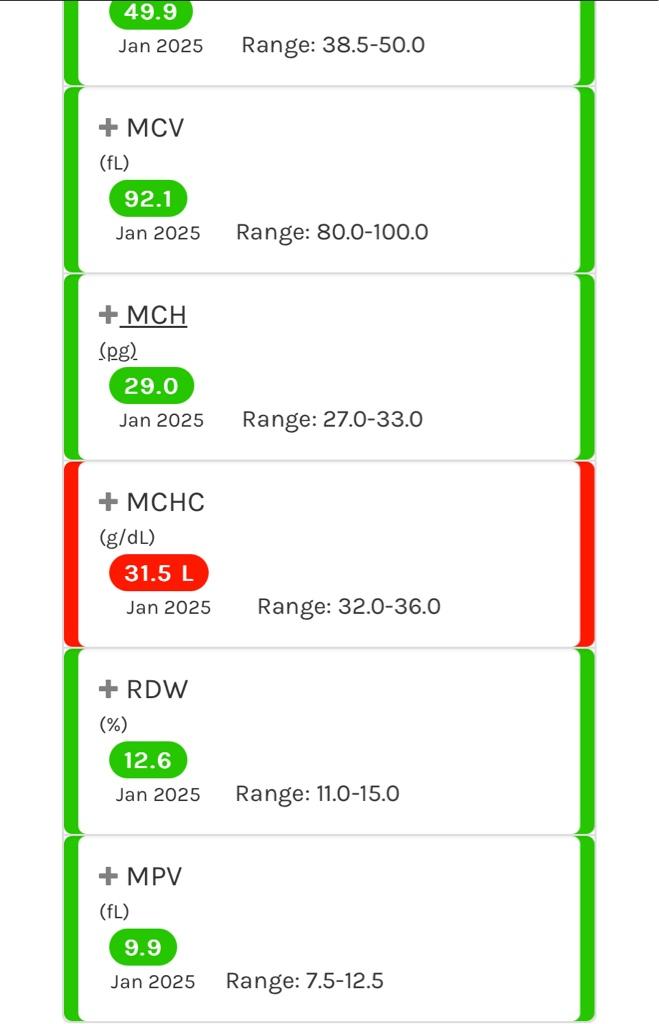Screen dimensions: 659x1024
Task: Expand the MCV result details
Action: (109, 128)
